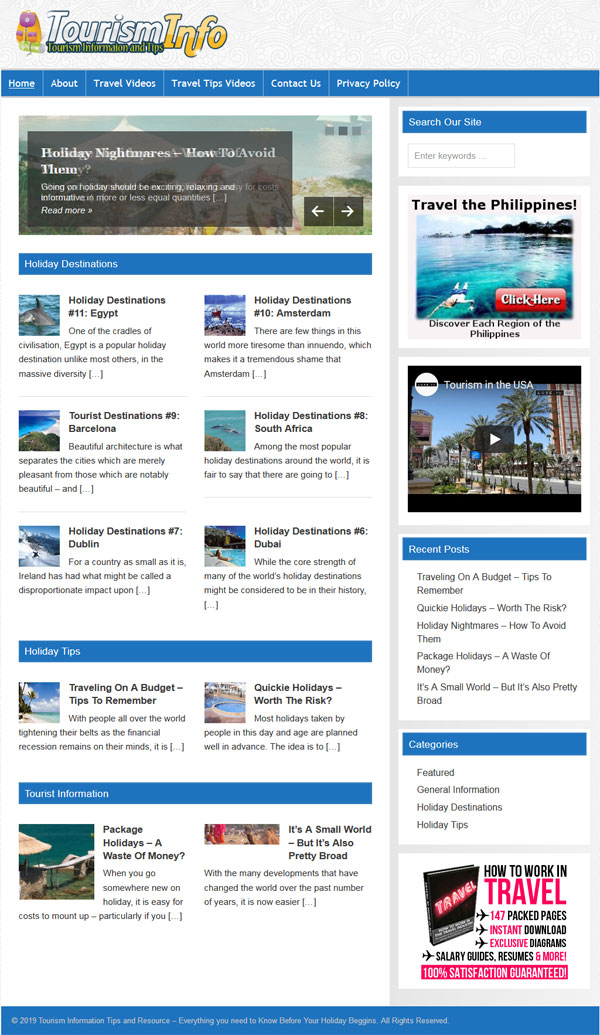Open the Travel the Philippines banner
Screen dimensions: 600x1035
494,268
